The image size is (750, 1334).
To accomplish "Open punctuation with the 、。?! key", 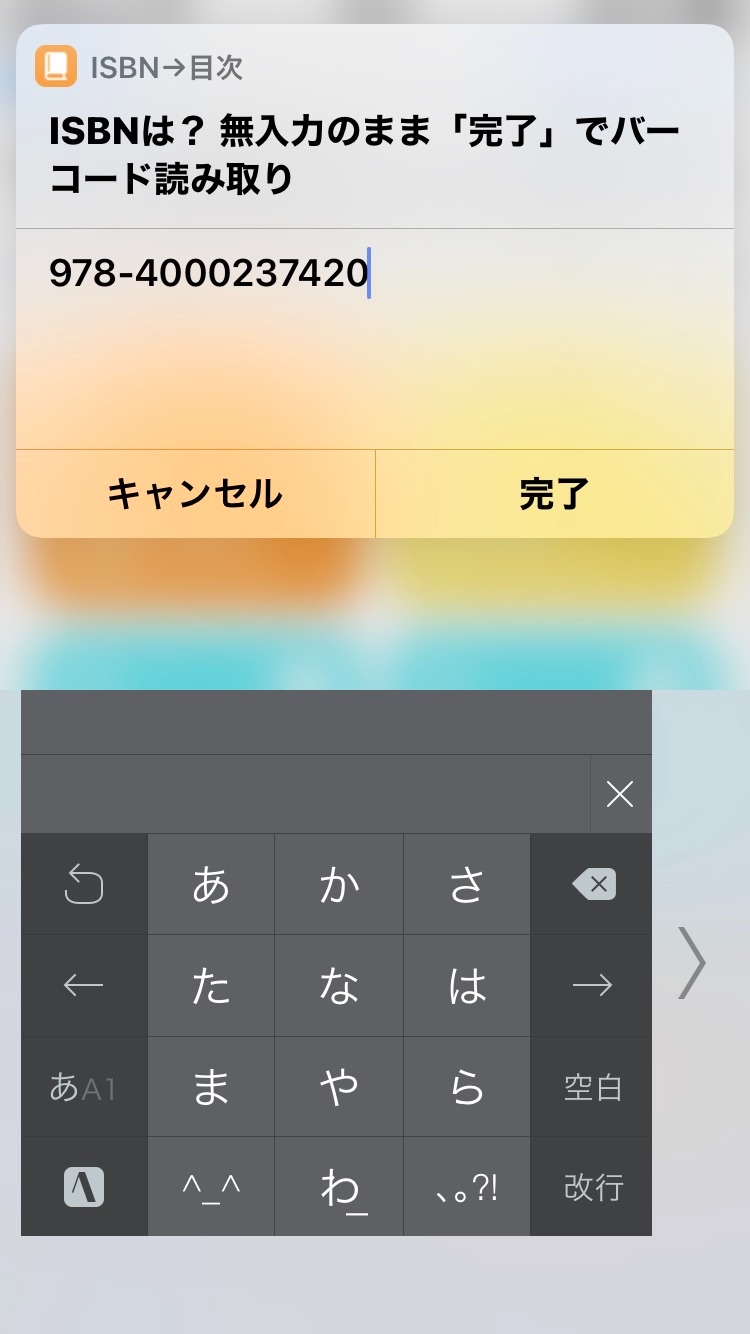I will (x=466, y=1187).
